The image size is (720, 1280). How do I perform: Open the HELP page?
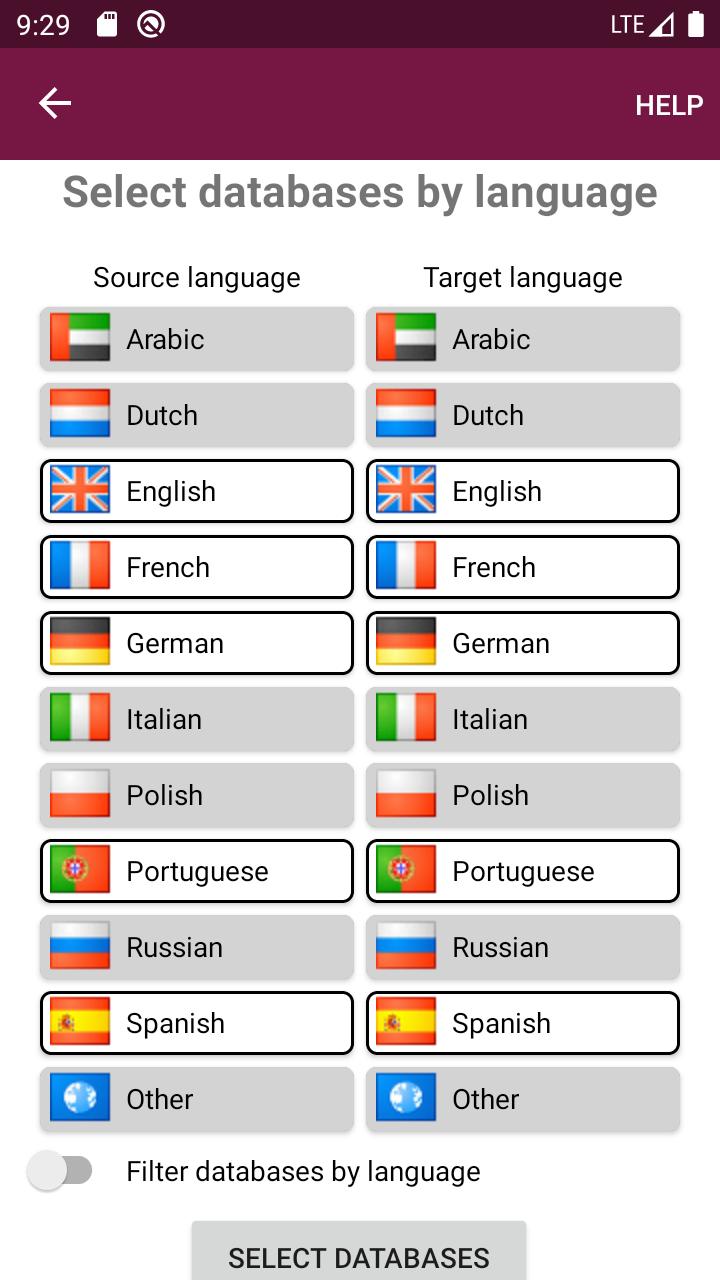coord(669,105)
